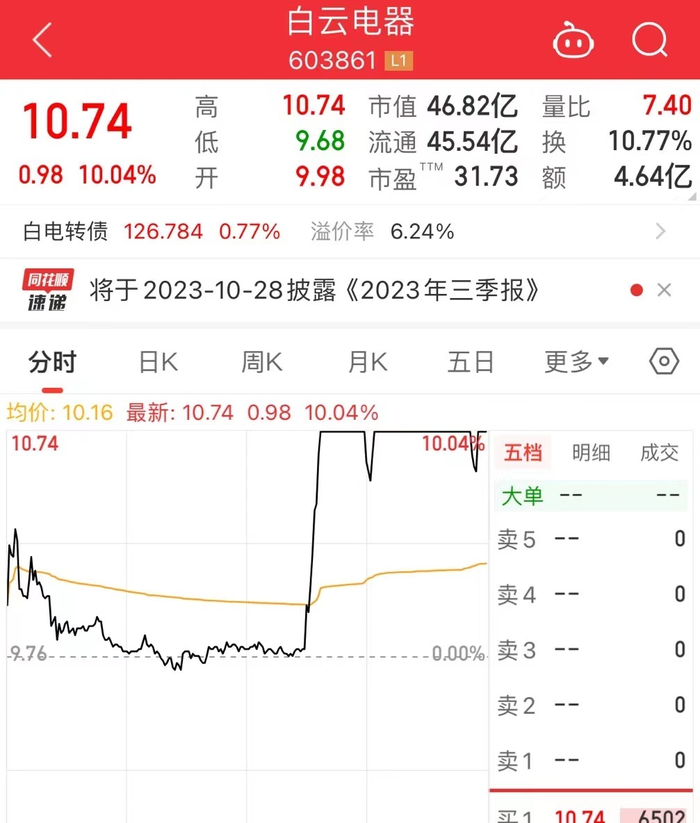Show the 成交 trades tab
This screenshot has width=700, height=823.
[659, 452]
